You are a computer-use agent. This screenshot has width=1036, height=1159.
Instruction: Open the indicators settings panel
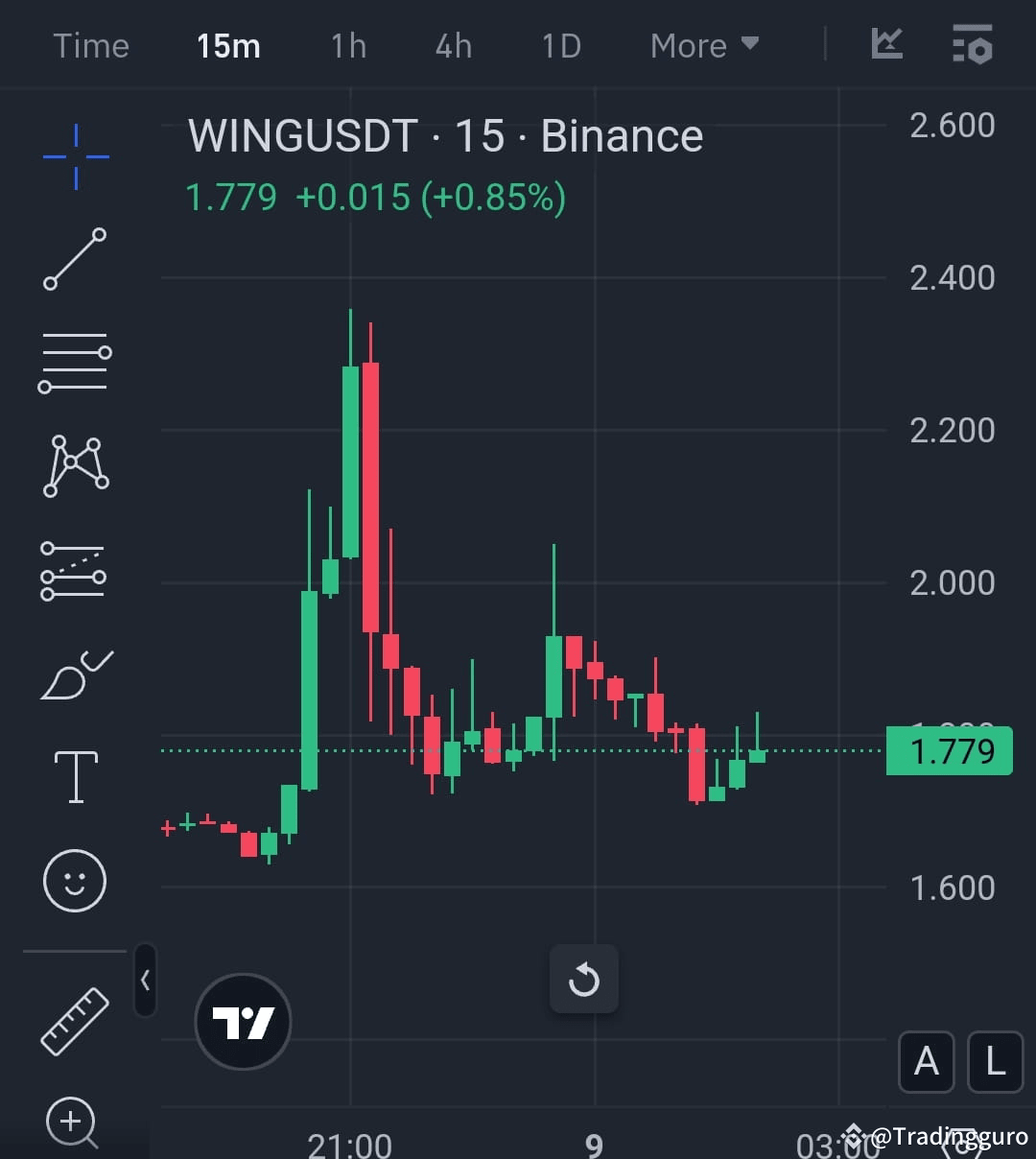[971, 44]
